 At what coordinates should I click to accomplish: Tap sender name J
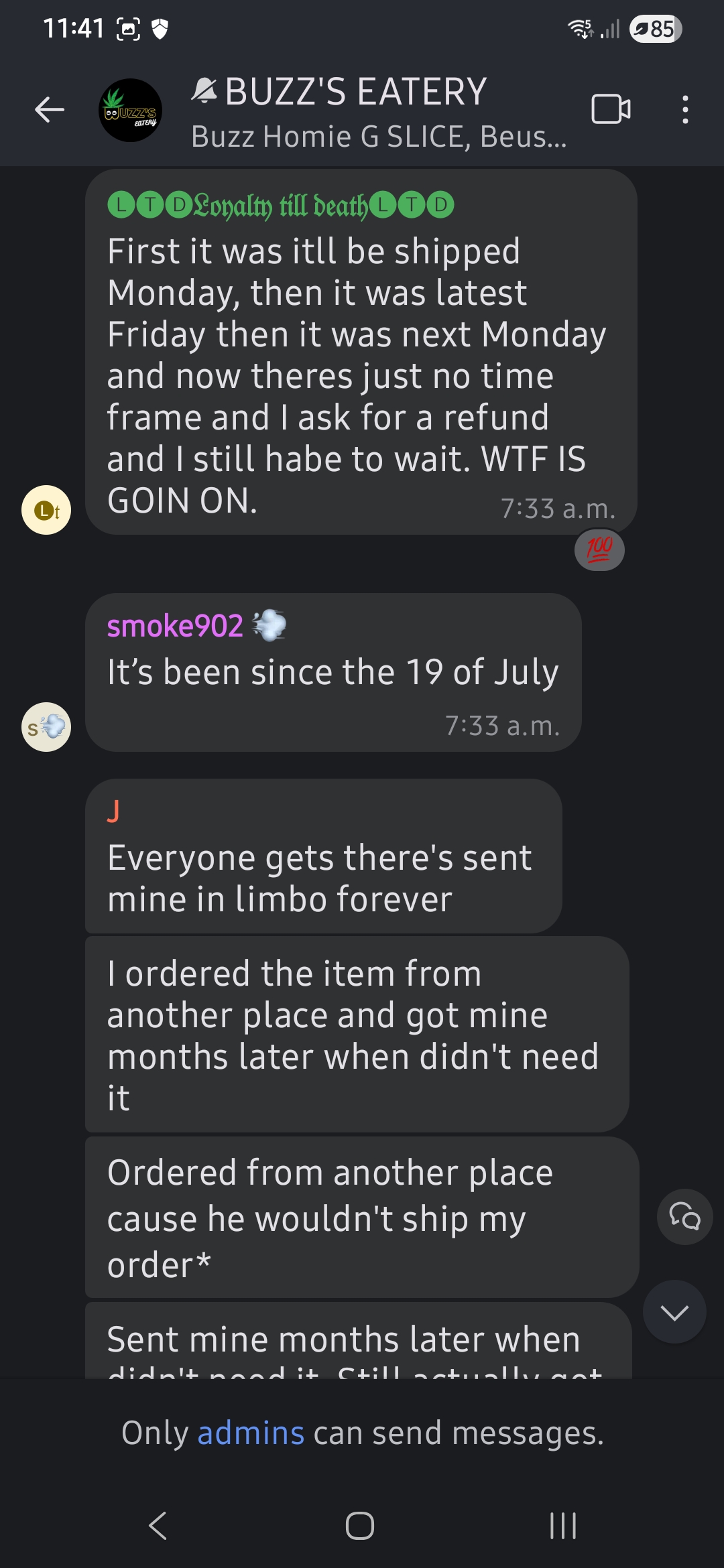113,811
